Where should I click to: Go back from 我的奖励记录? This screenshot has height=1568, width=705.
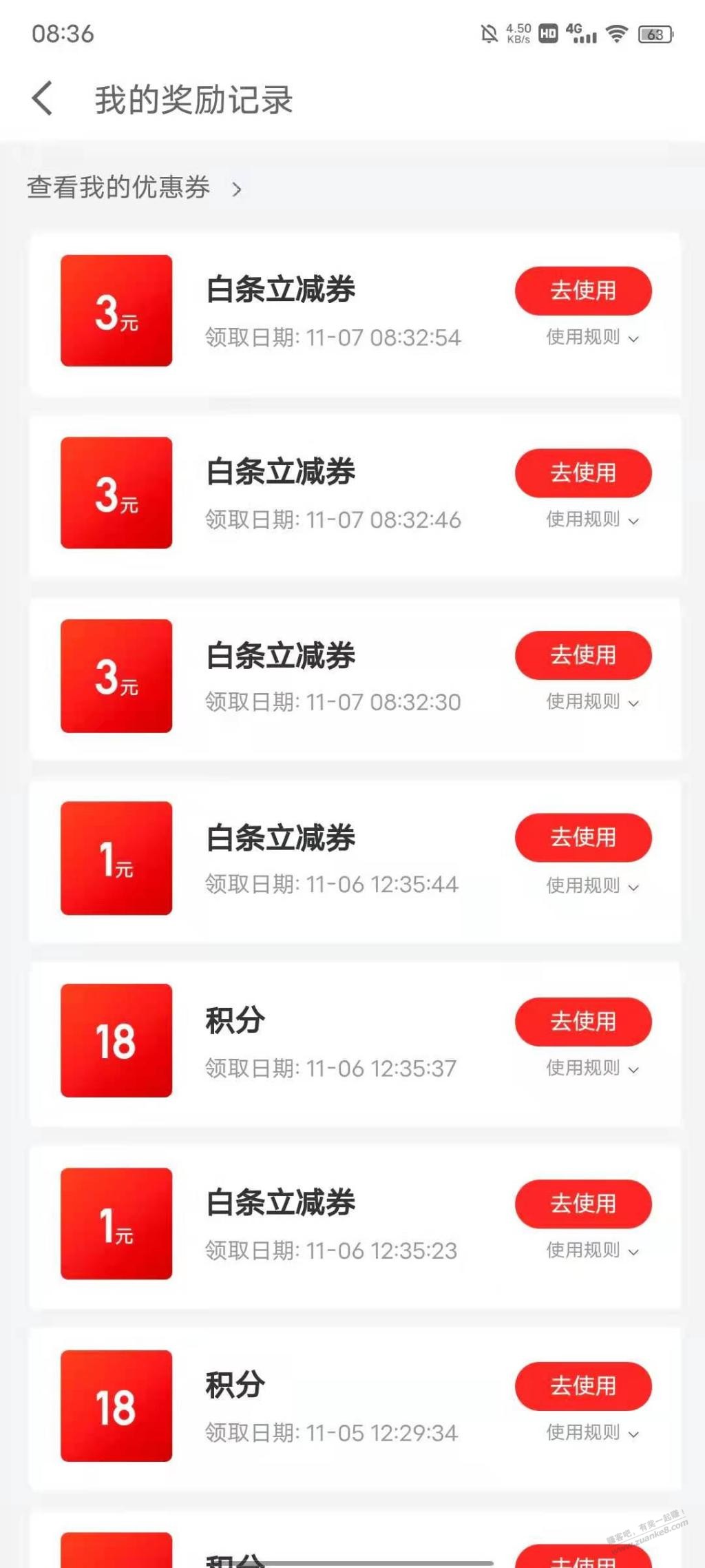point(43,99)
